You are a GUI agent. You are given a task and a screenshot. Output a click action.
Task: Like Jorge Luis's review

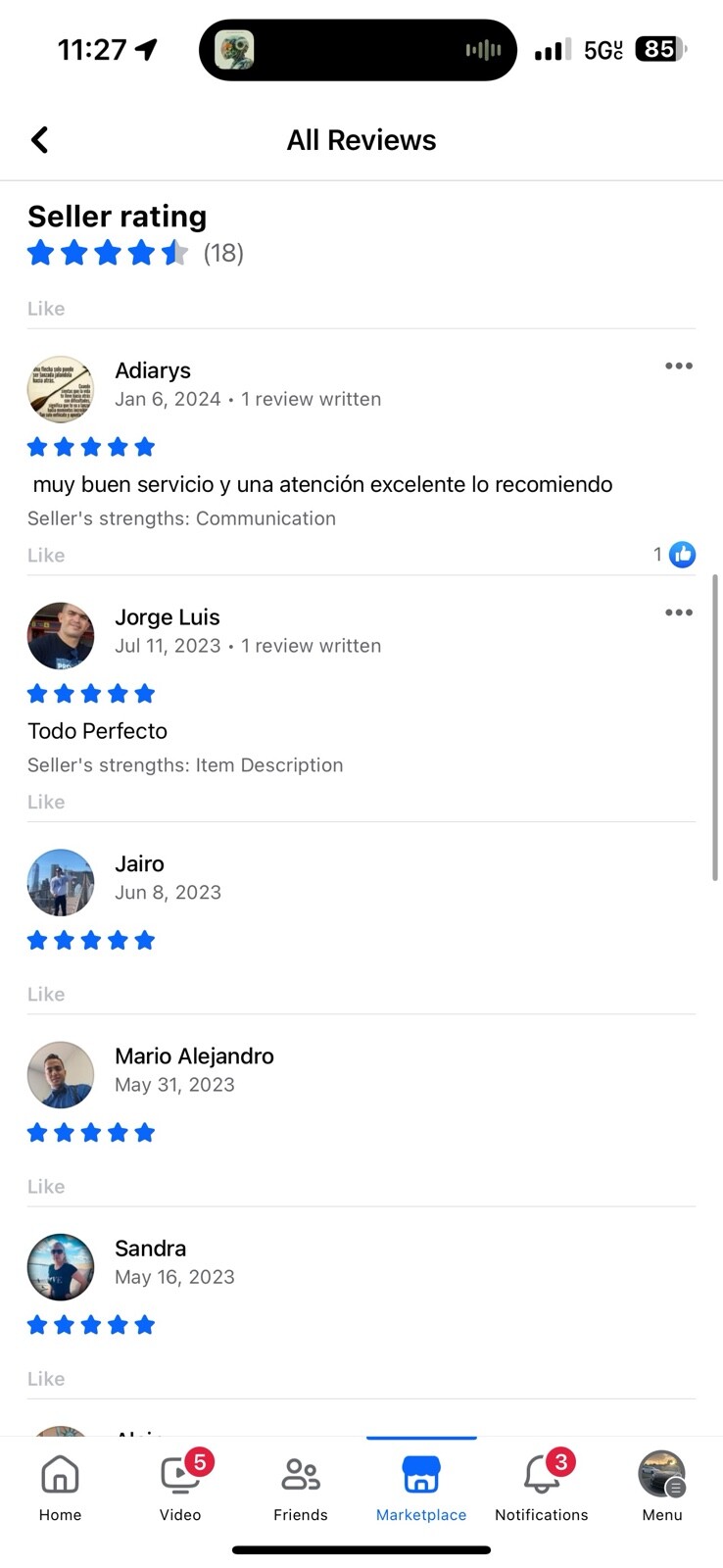pyautogui.click(x=46, y=803)
